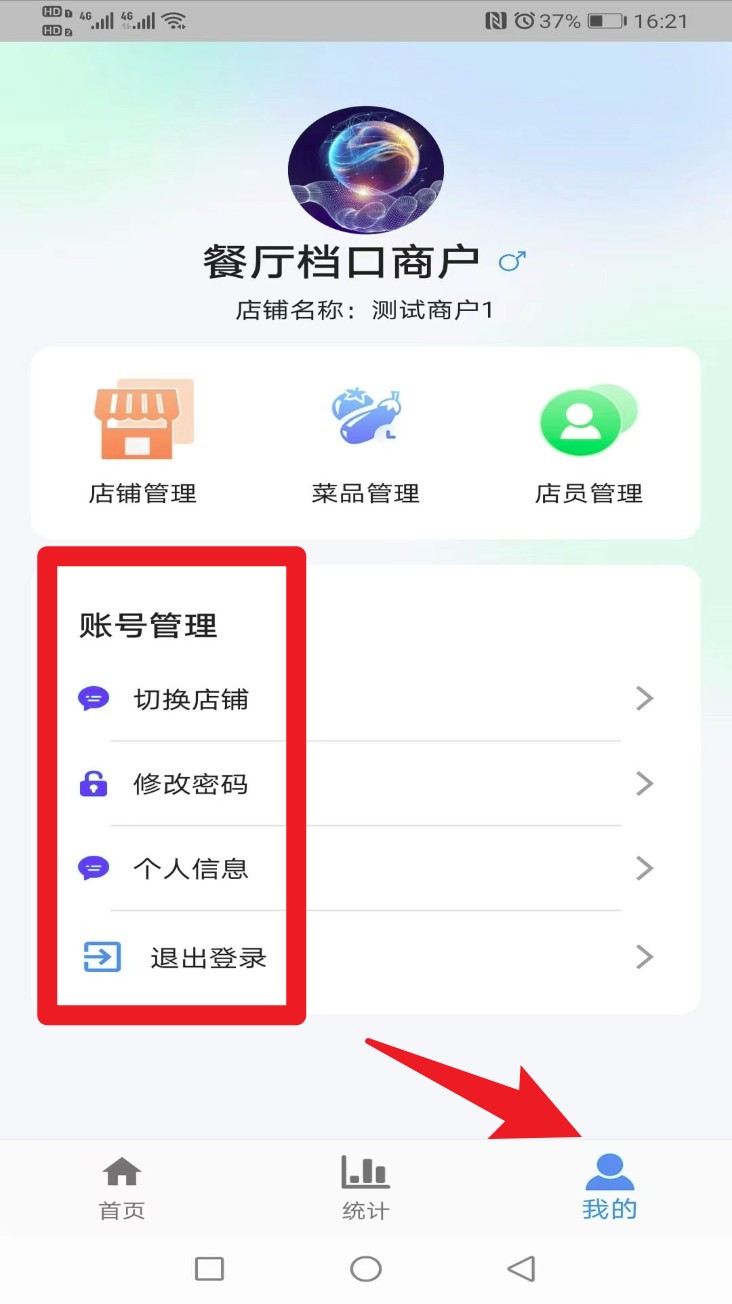Image resolution: width=732 pixels, height=1304 pixels.
Task: Open 菜品管理 dish management
Action: (x=365, y=441)
